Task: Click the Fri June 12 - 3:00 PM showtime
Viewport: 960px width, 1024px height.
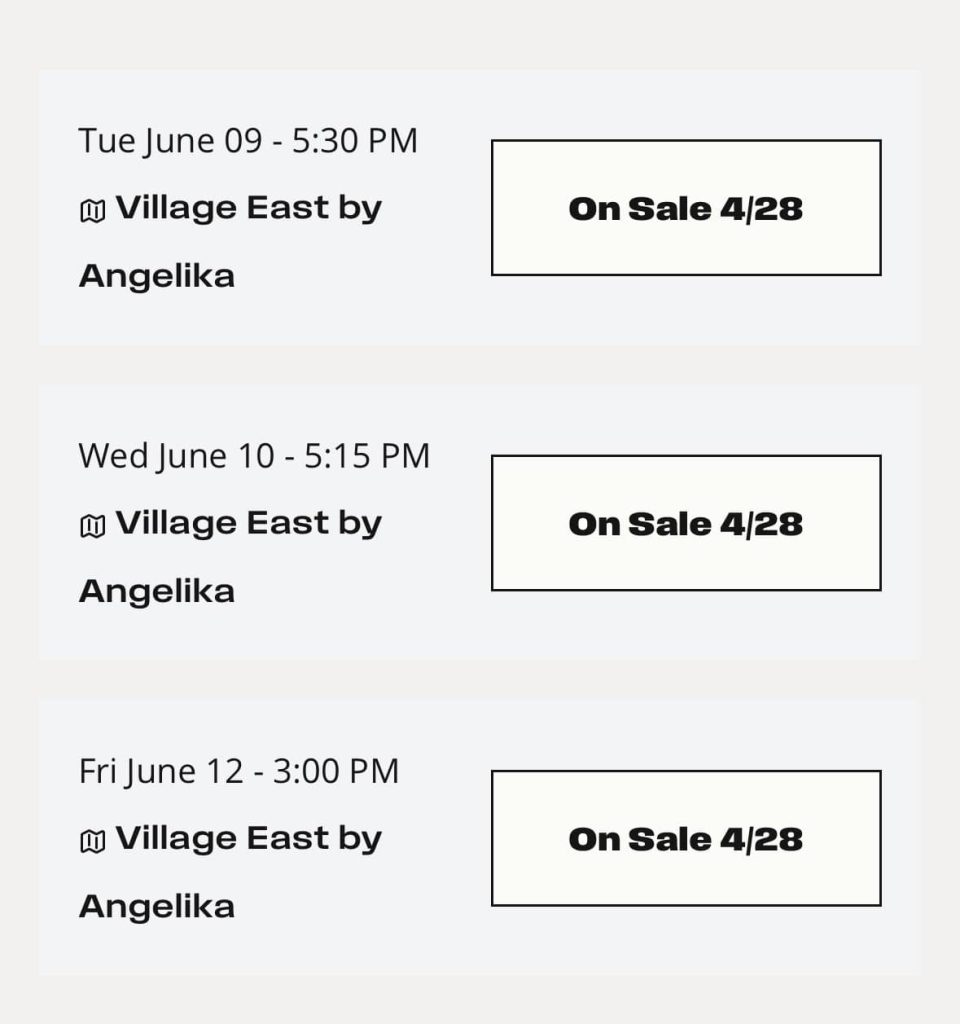Action: click(x=239, y=771)
